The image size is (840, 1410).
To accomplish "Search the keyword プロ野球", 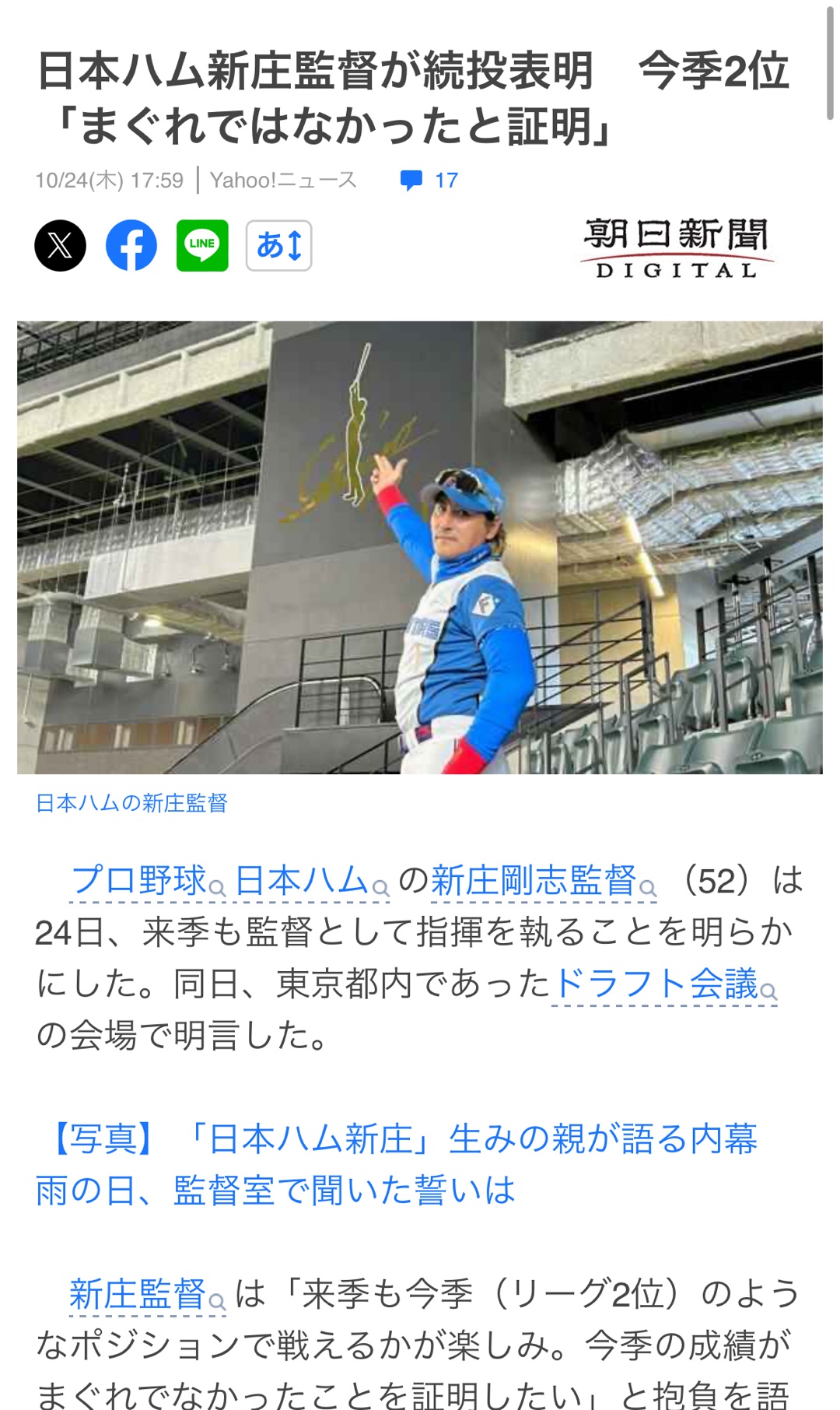I will pyautogui.click(x=146, y=881).
